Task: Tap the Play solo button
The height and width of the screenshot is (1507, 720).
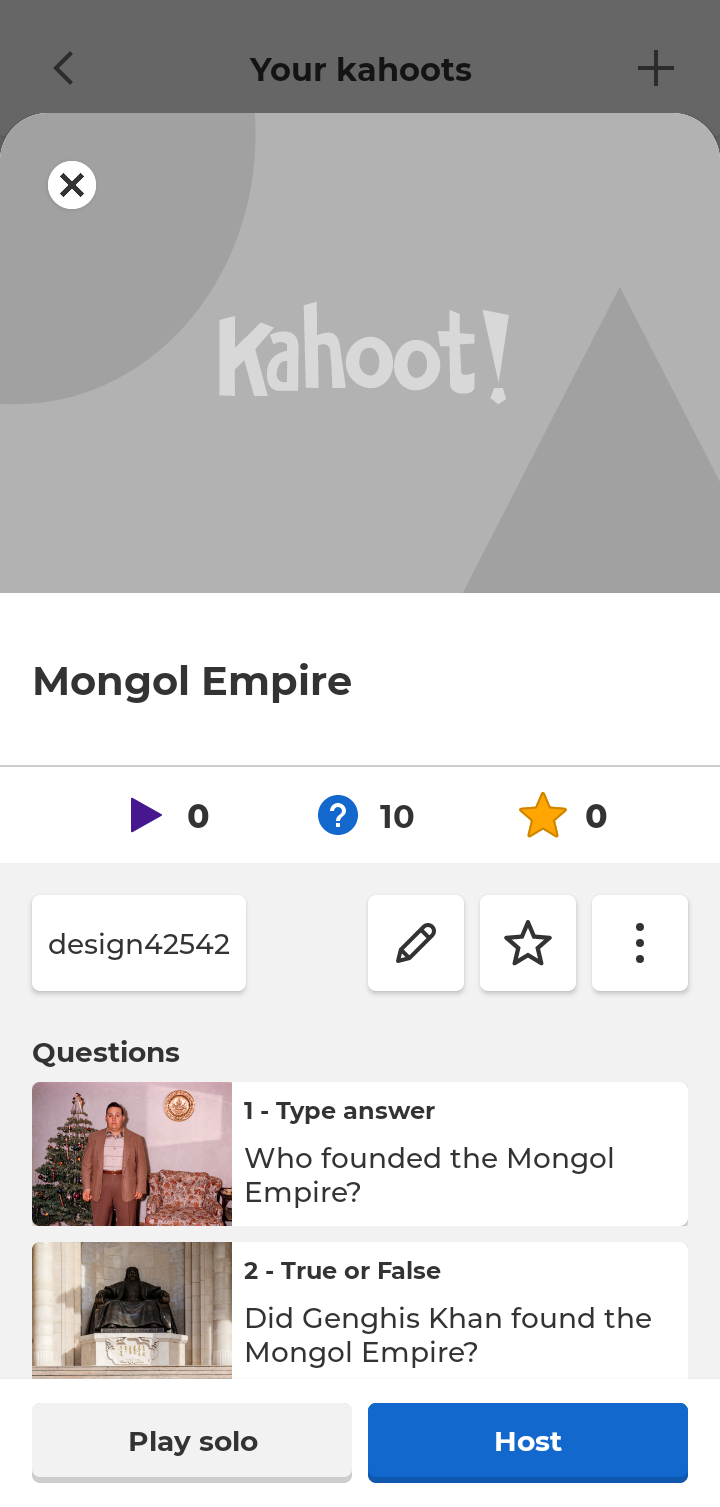Action: [192, 1441]
